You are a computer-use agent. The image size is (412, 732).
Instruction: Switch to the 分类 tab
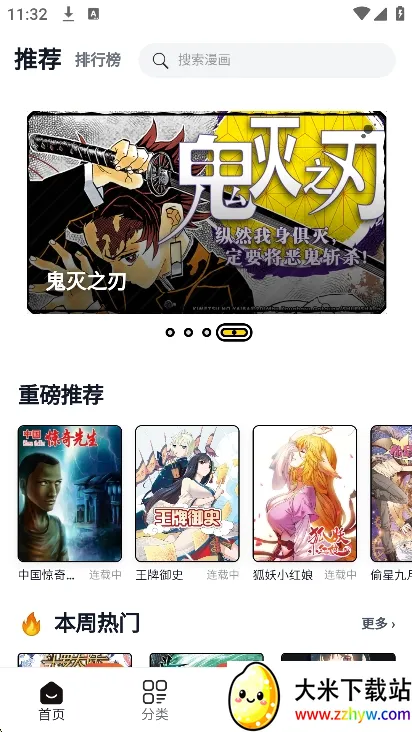coord(155,701)
